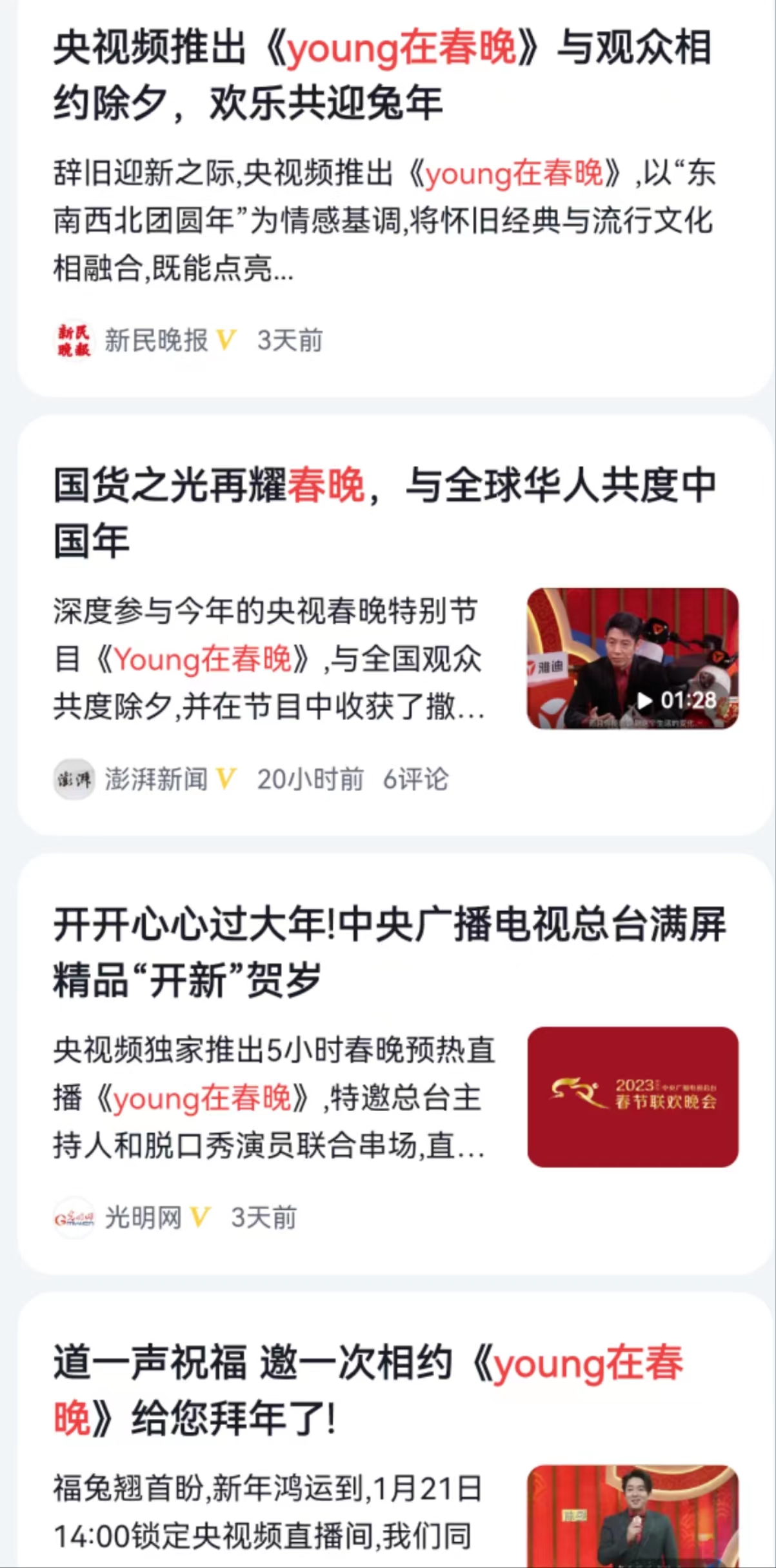Play the 01:28 video thumbnail
The width and height of the screenshot is (776, 1568).
point(632,658)
